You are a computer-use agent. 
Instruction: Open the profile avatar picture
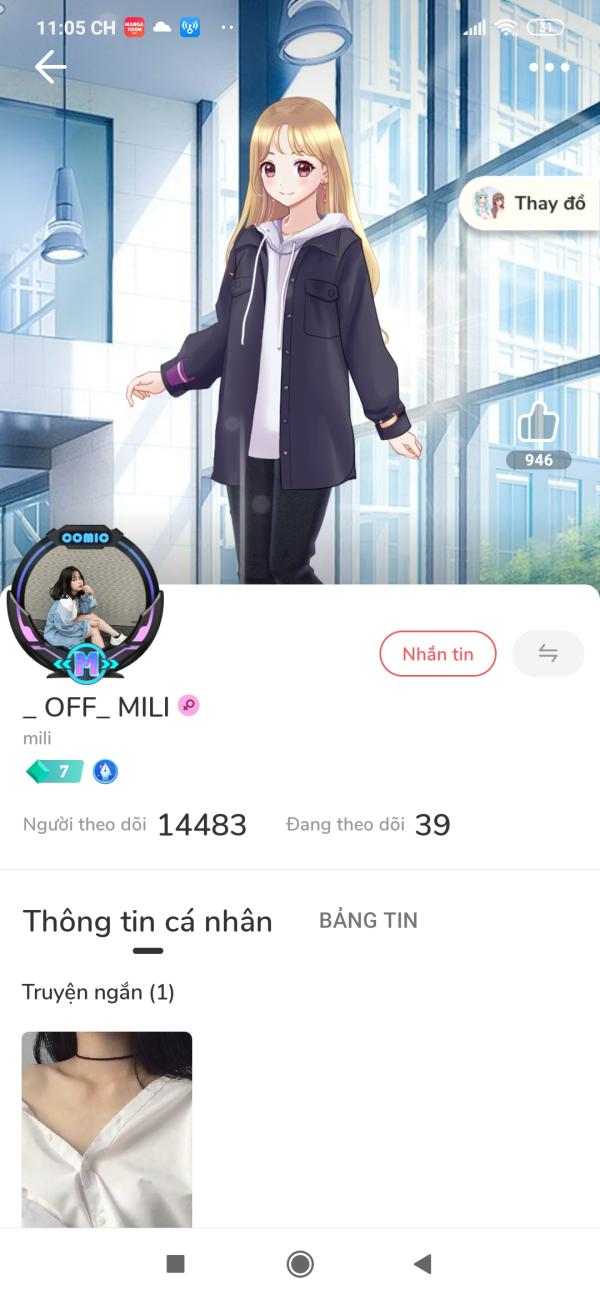click(85, 605)
